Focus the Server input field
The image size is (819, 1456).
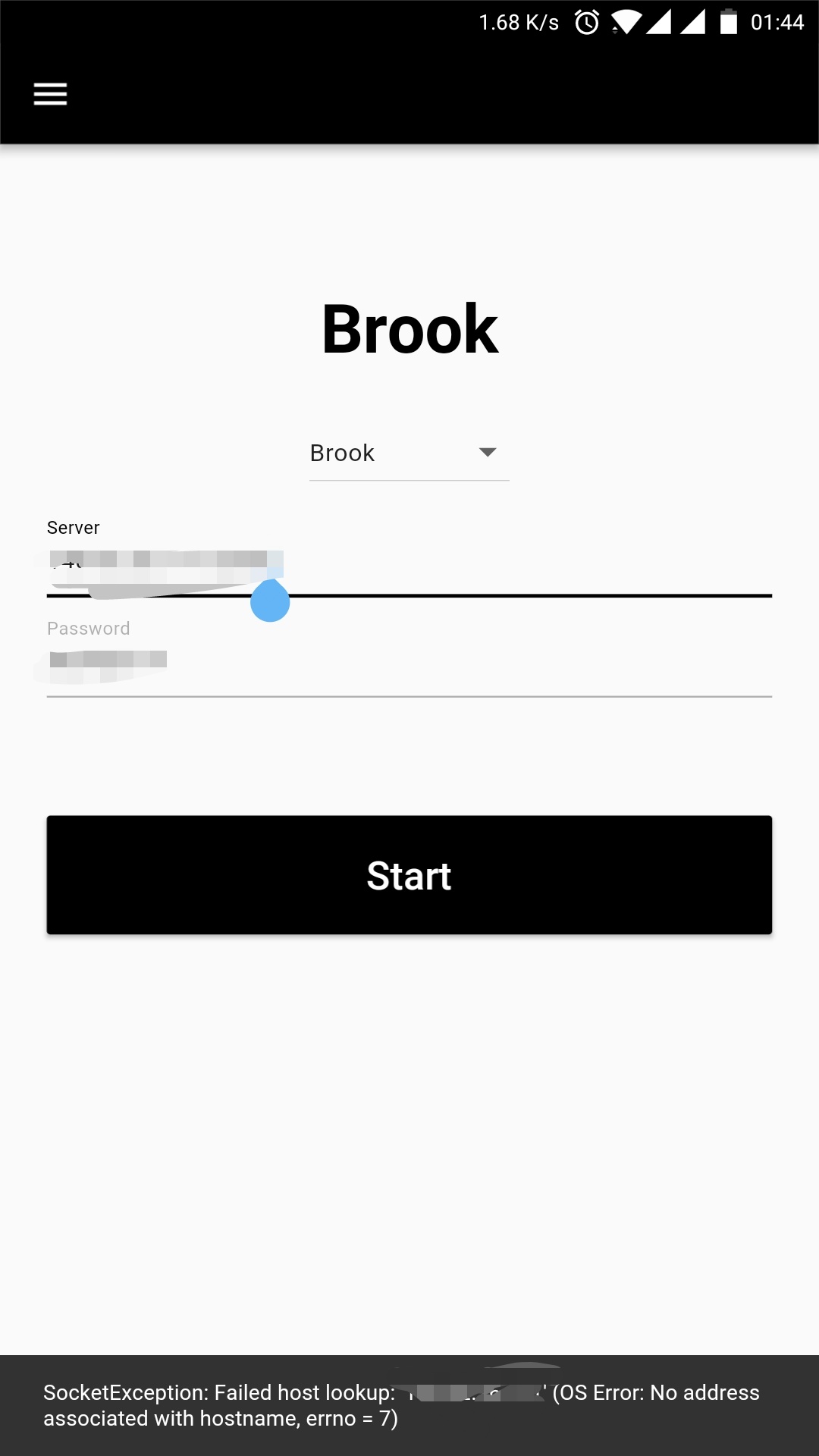click(409, 565)
